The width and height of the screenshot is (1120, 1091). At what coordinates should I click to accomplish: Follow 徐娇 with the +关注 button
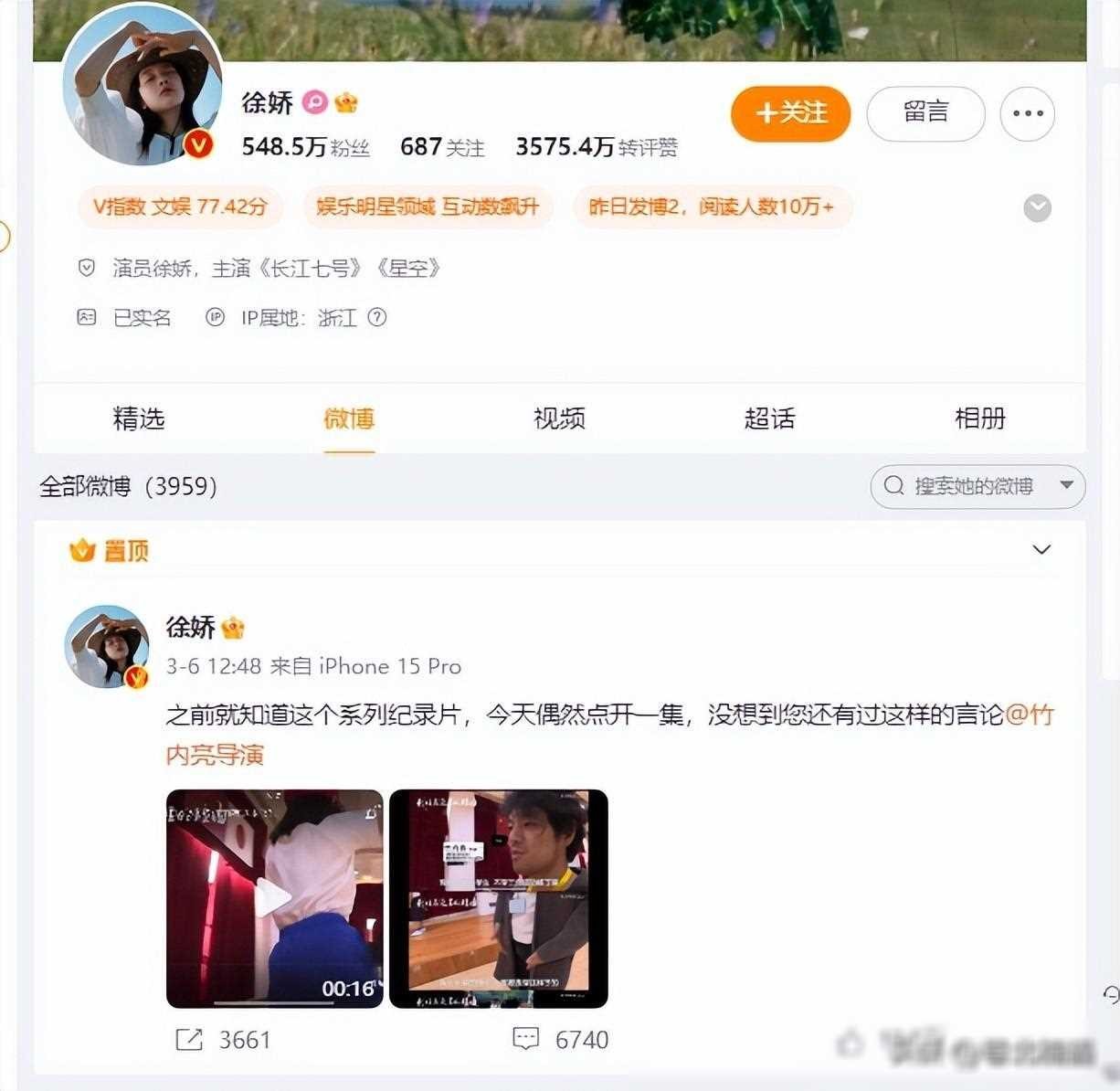click(790, 113)
